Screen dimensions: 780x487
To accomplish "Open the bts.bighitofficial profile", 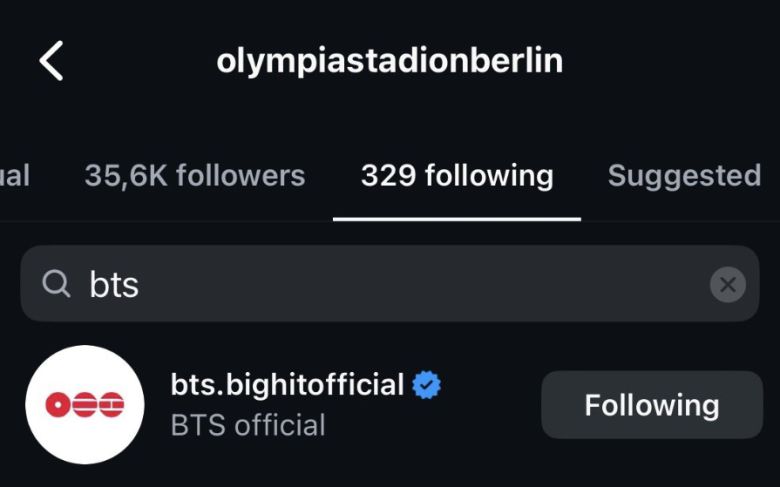I will [288, 385].
